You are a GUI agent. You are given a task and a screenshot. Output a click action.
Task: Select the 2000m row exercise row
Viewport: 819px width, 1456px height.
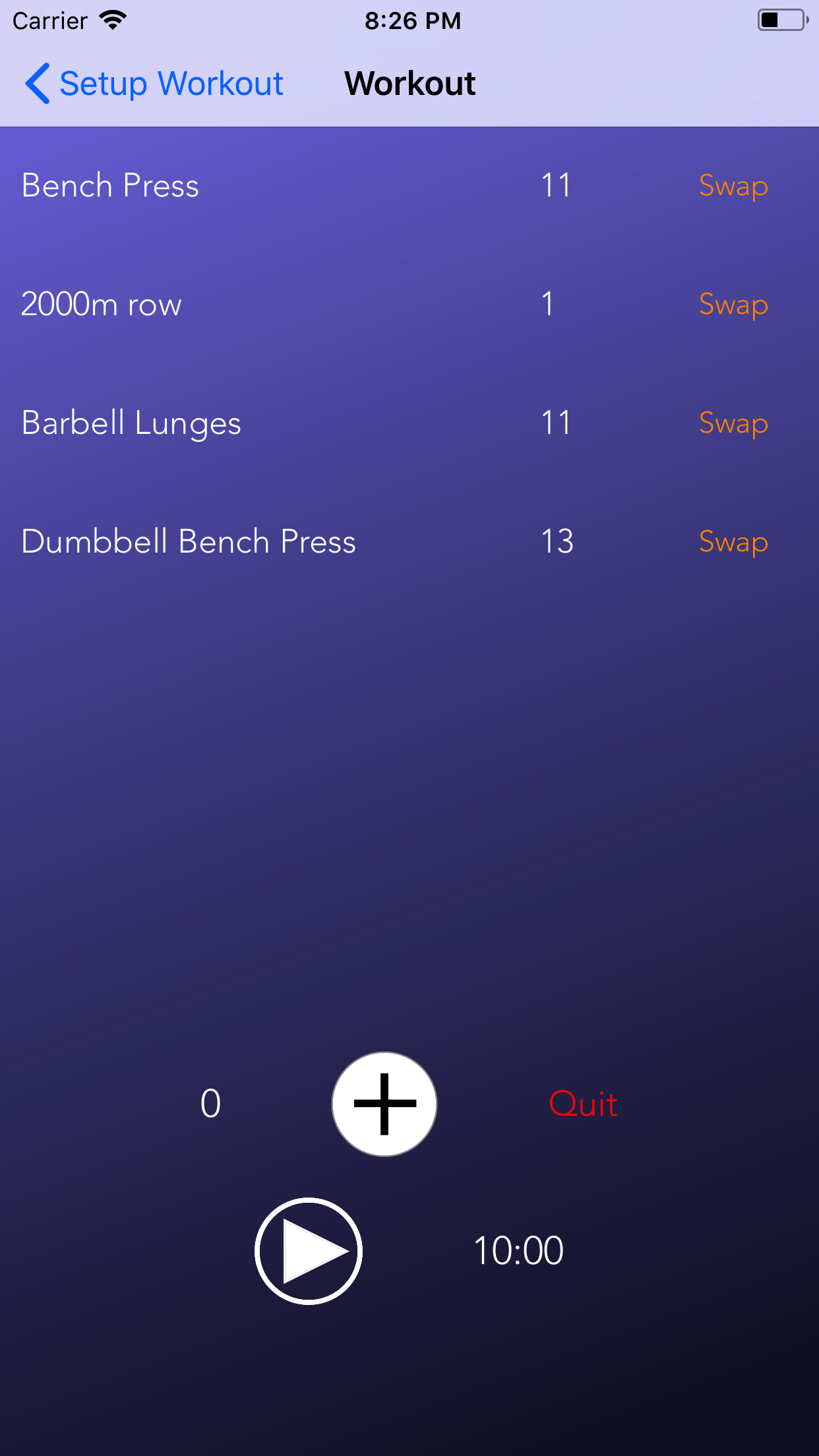(264, 305)
